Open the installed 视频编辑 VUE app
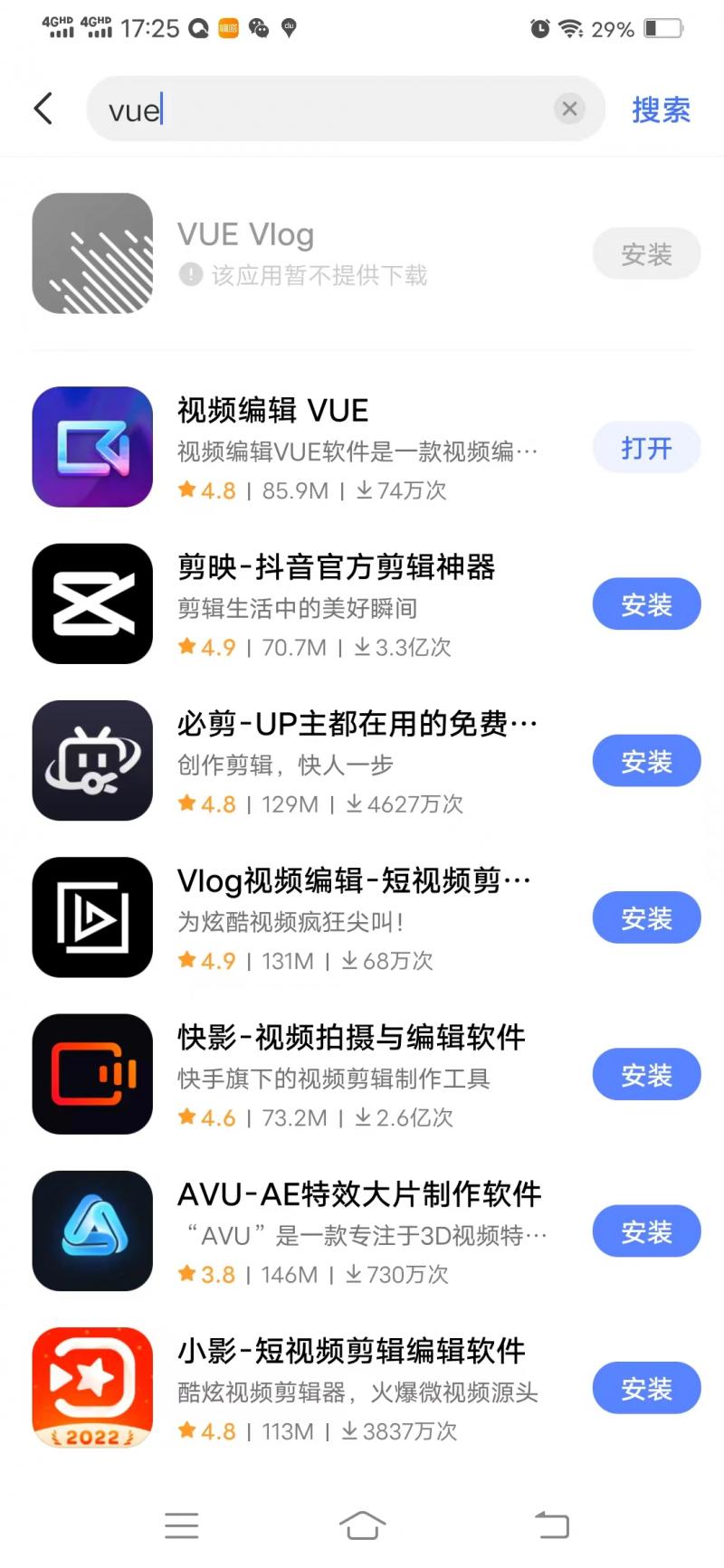Viewport: 724px width, 1568px height. tap(646, 448)
